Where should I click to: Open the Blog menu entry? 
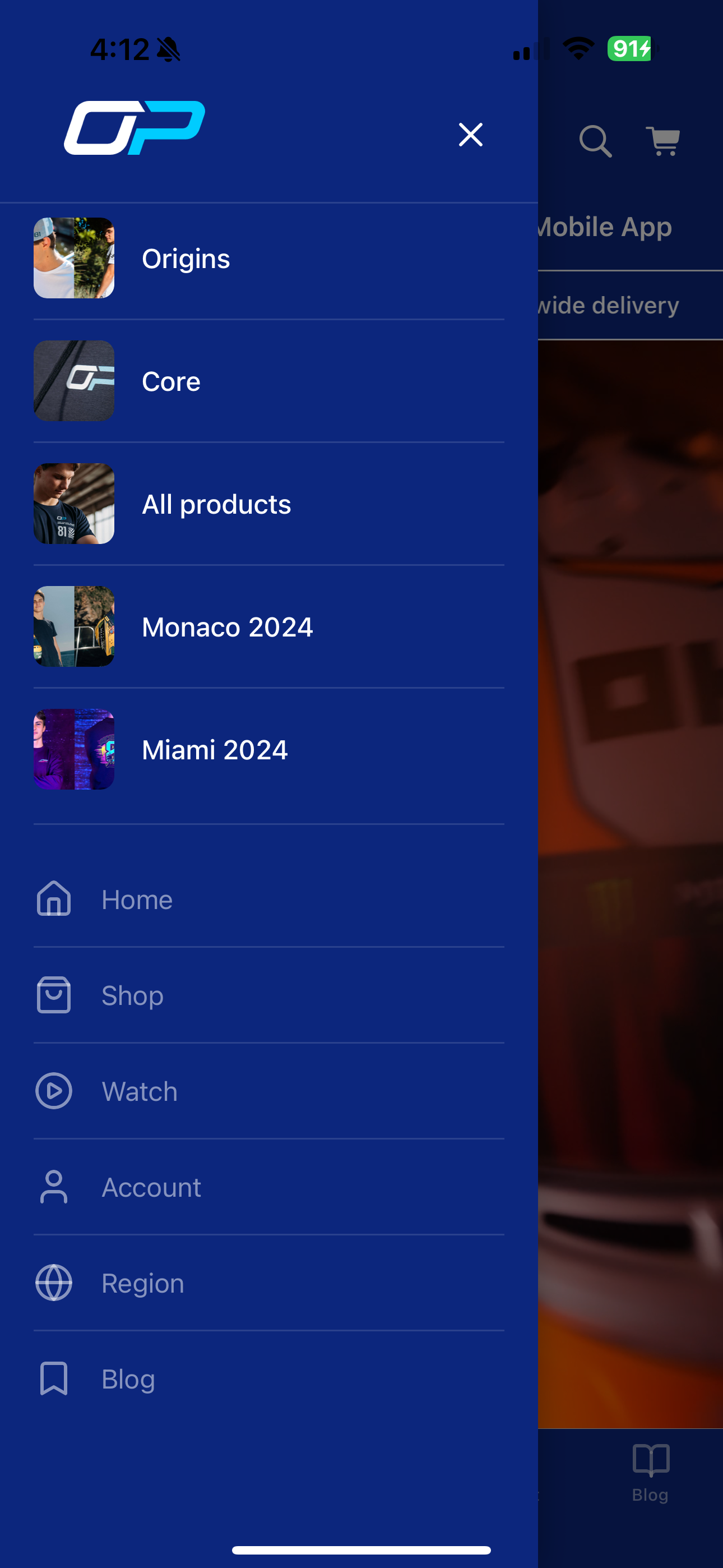pos(128,1380)
